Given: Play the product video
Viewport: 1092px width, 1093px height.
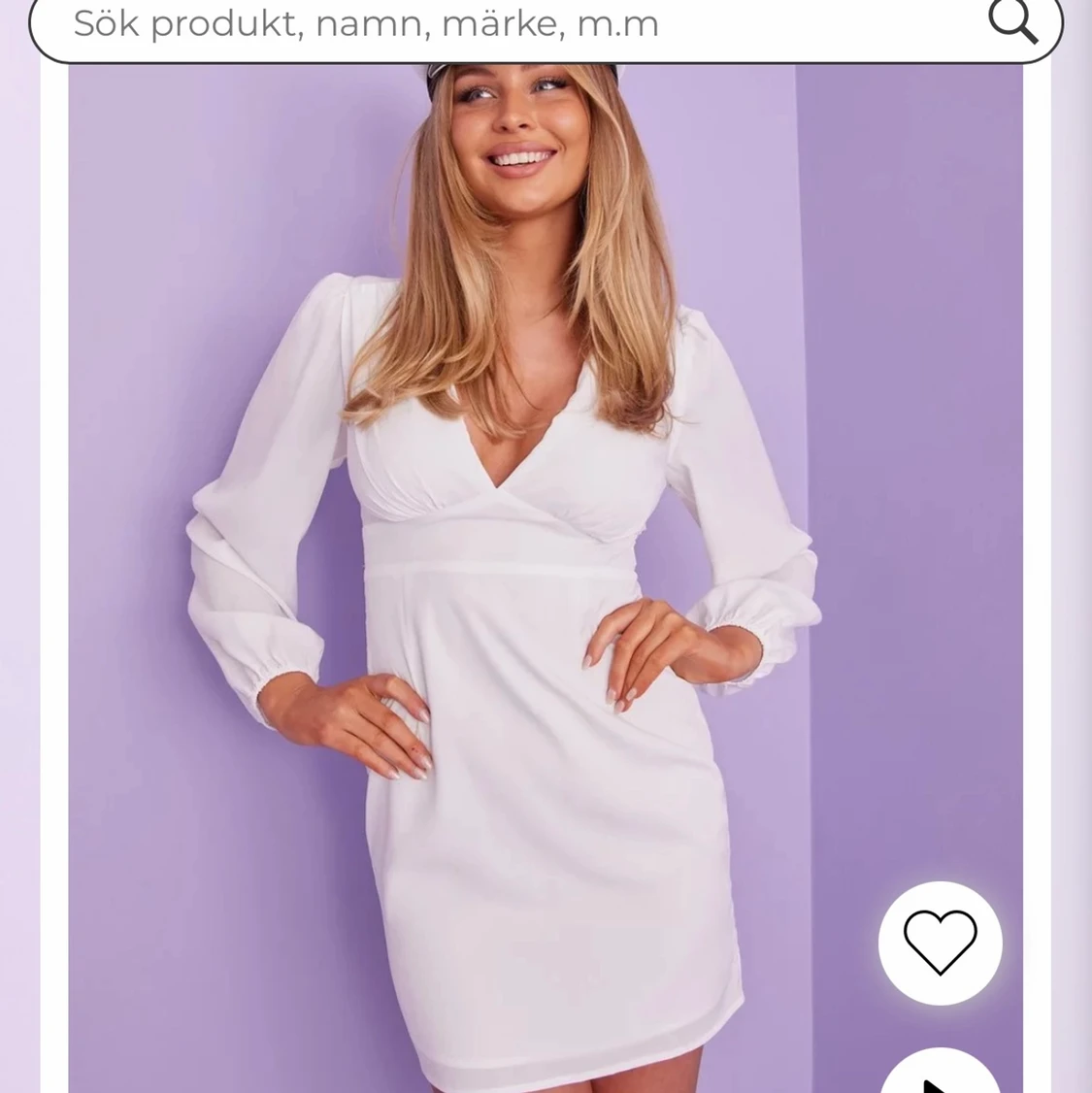Looking at the screenshot, I should pos(938,1077).
